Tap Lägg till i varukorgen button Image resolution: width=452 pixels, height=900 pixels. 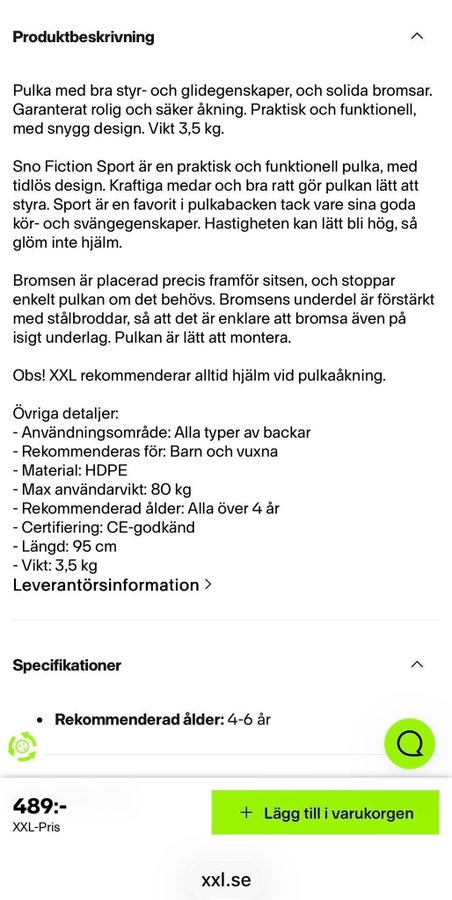coord(325,812)
